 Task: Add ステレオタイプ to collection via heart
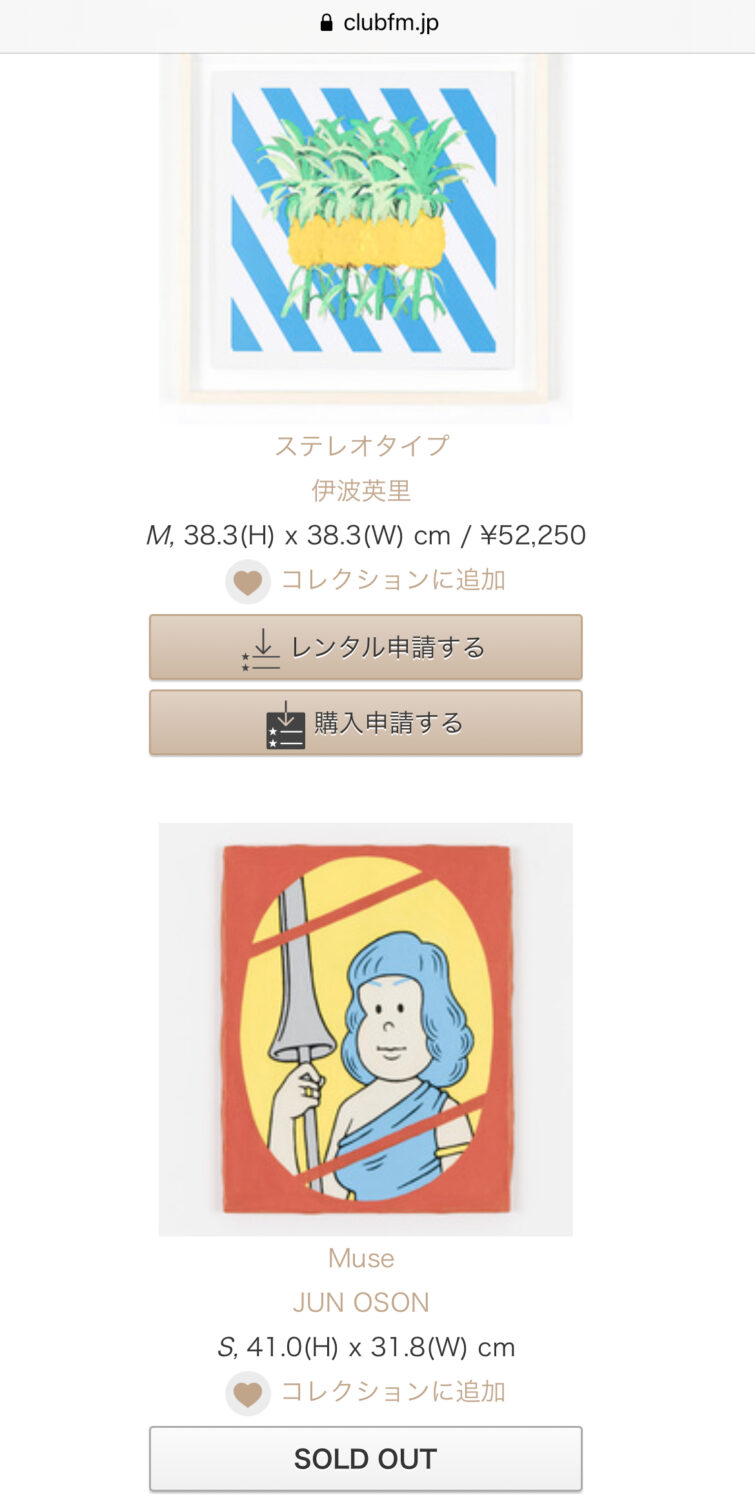(247, 581)
